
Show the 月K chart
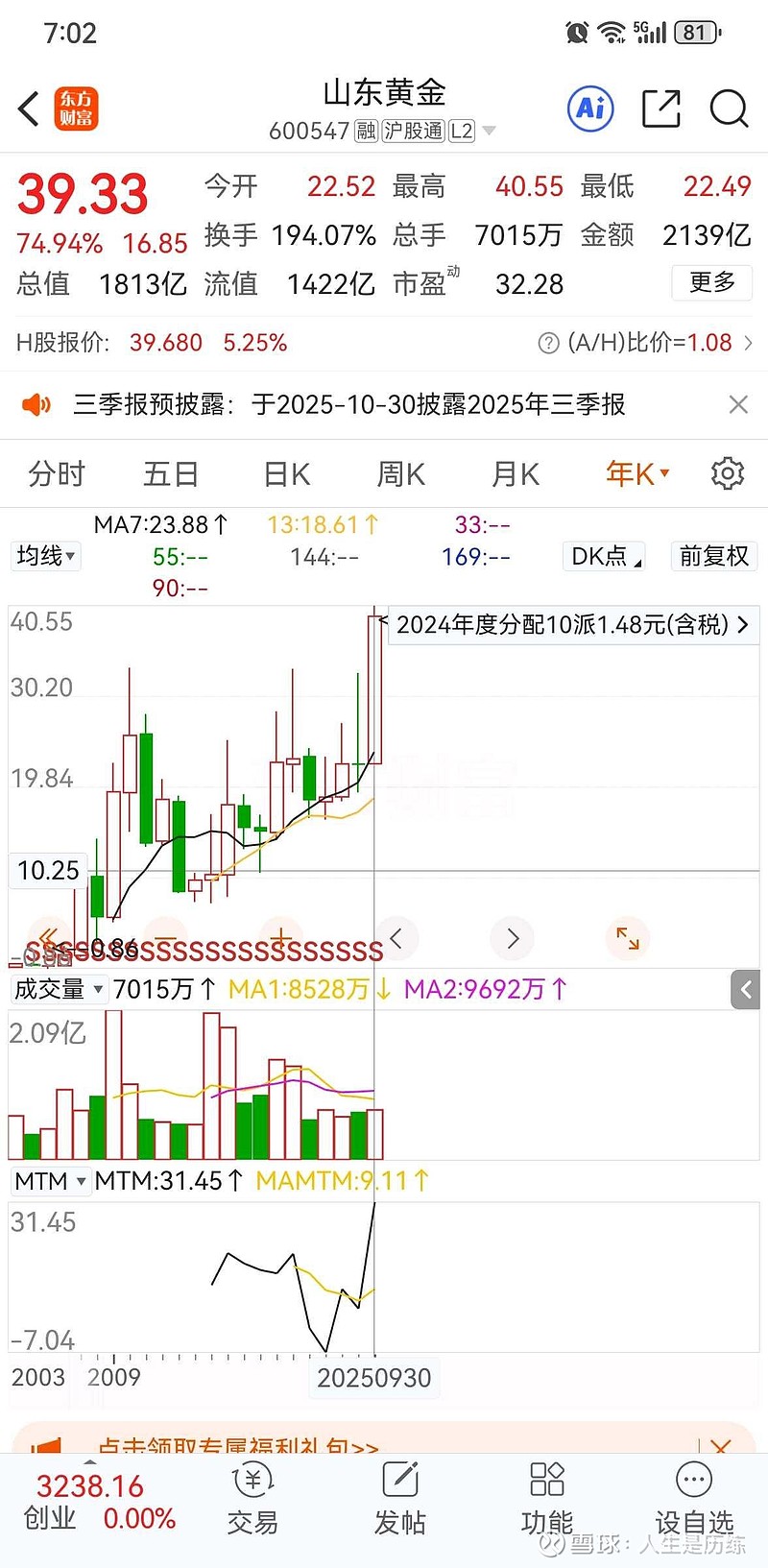[x=516, y=473]
